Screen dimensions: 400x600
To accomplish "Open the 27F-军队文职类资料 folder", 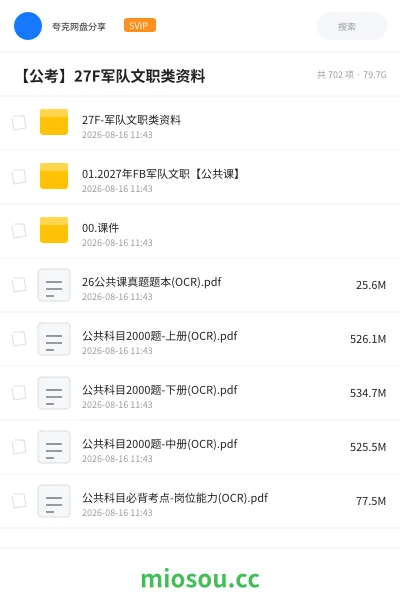I will [200, 123].
